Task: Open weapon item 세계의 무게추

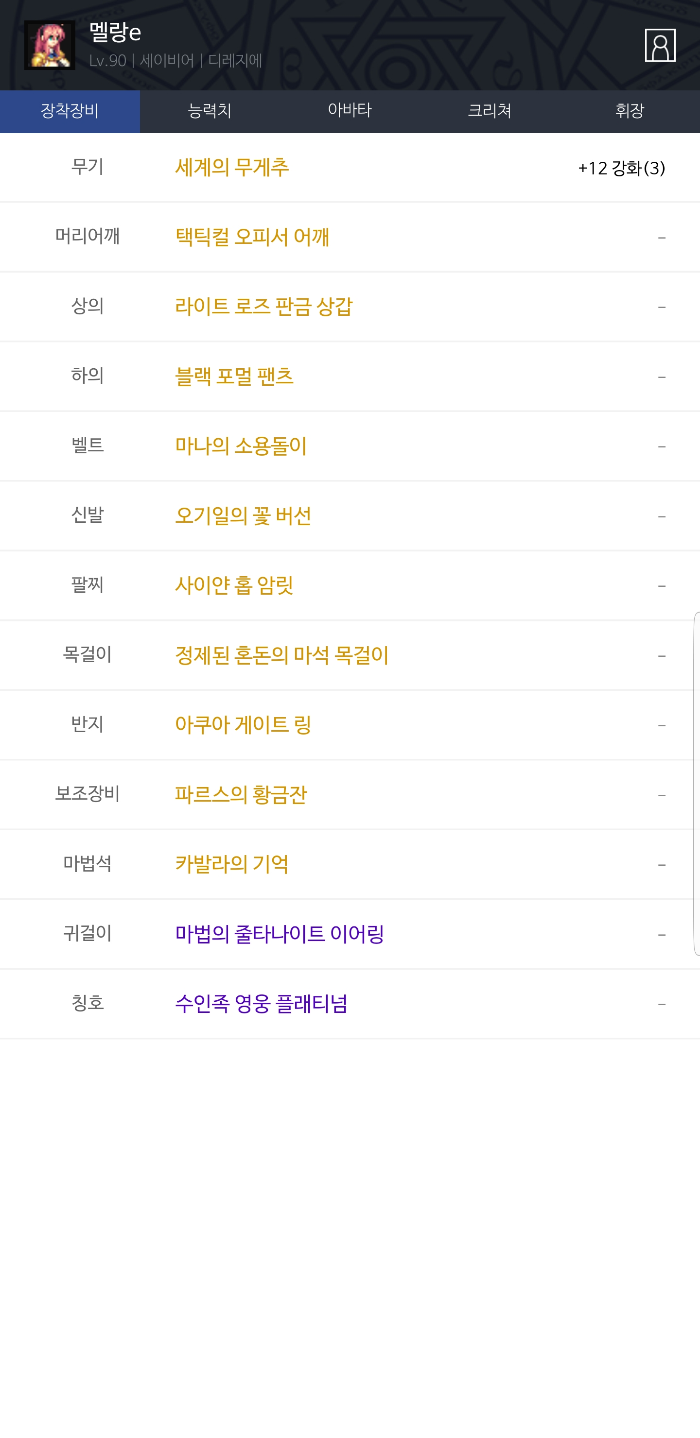Action: pyautogui.click(x=232, y=167)
